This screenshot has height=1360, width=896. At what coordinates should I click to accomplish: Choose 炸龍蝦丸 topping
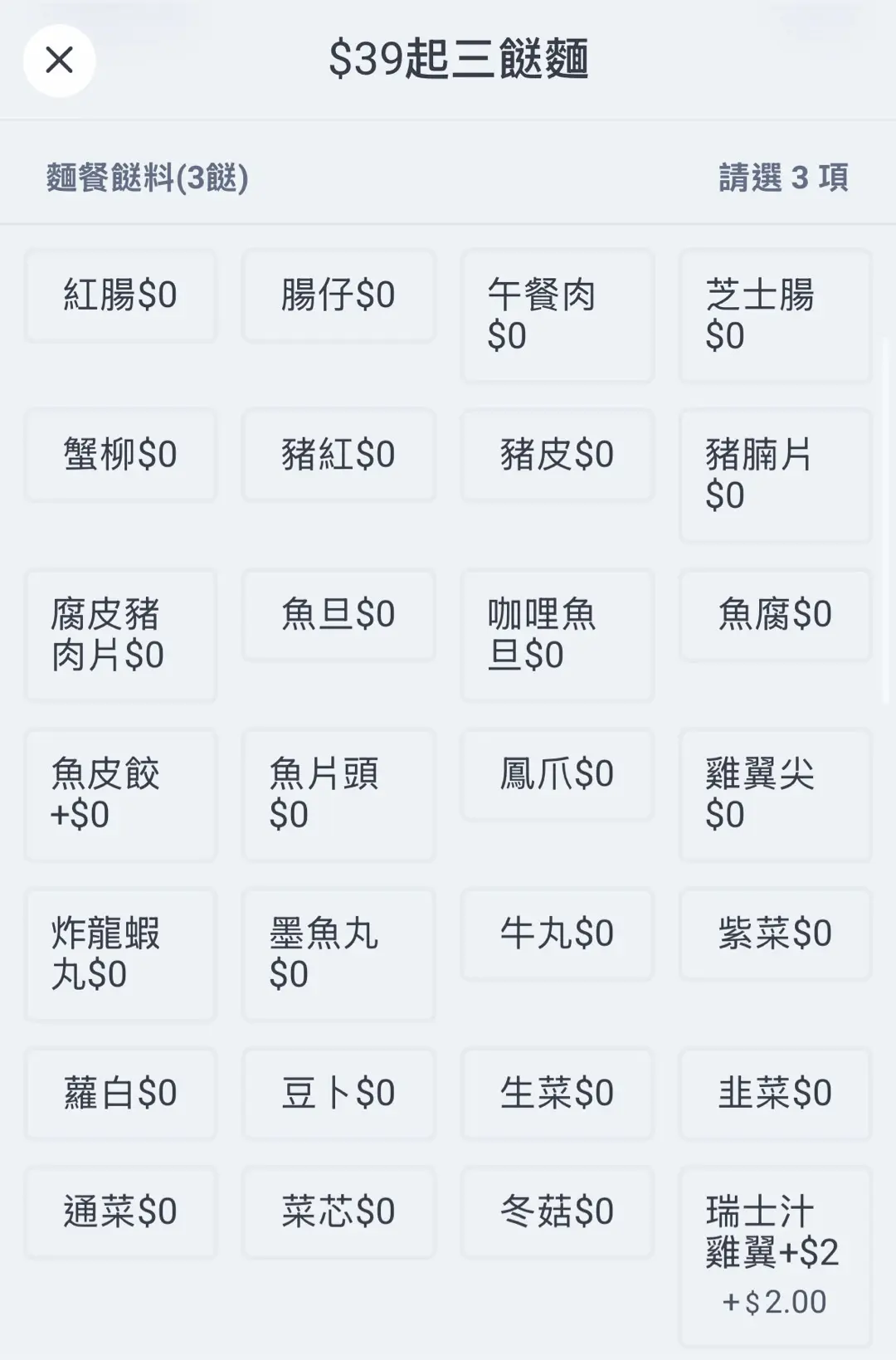(x=121, y=954)
